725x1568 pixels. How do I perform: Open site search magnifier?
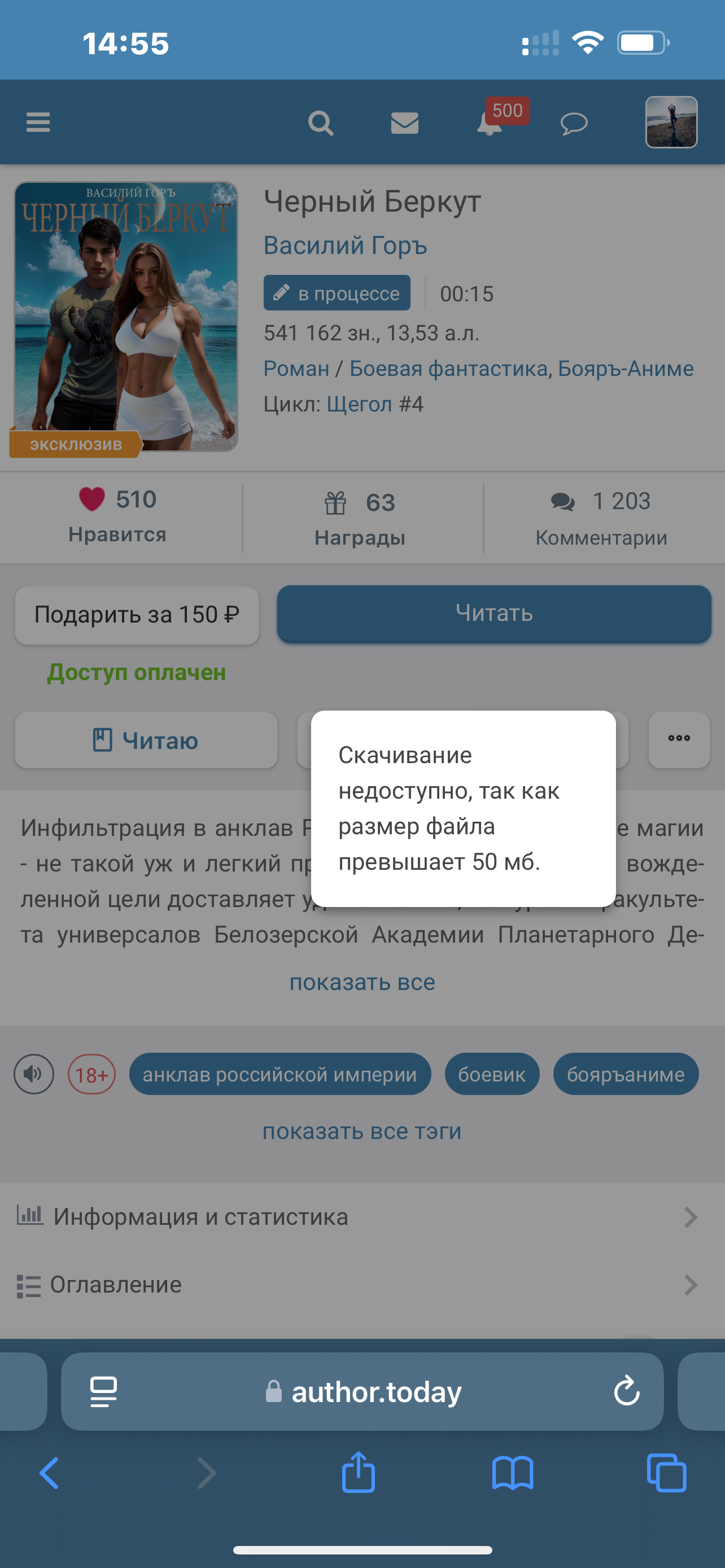(x=320, y=123)
